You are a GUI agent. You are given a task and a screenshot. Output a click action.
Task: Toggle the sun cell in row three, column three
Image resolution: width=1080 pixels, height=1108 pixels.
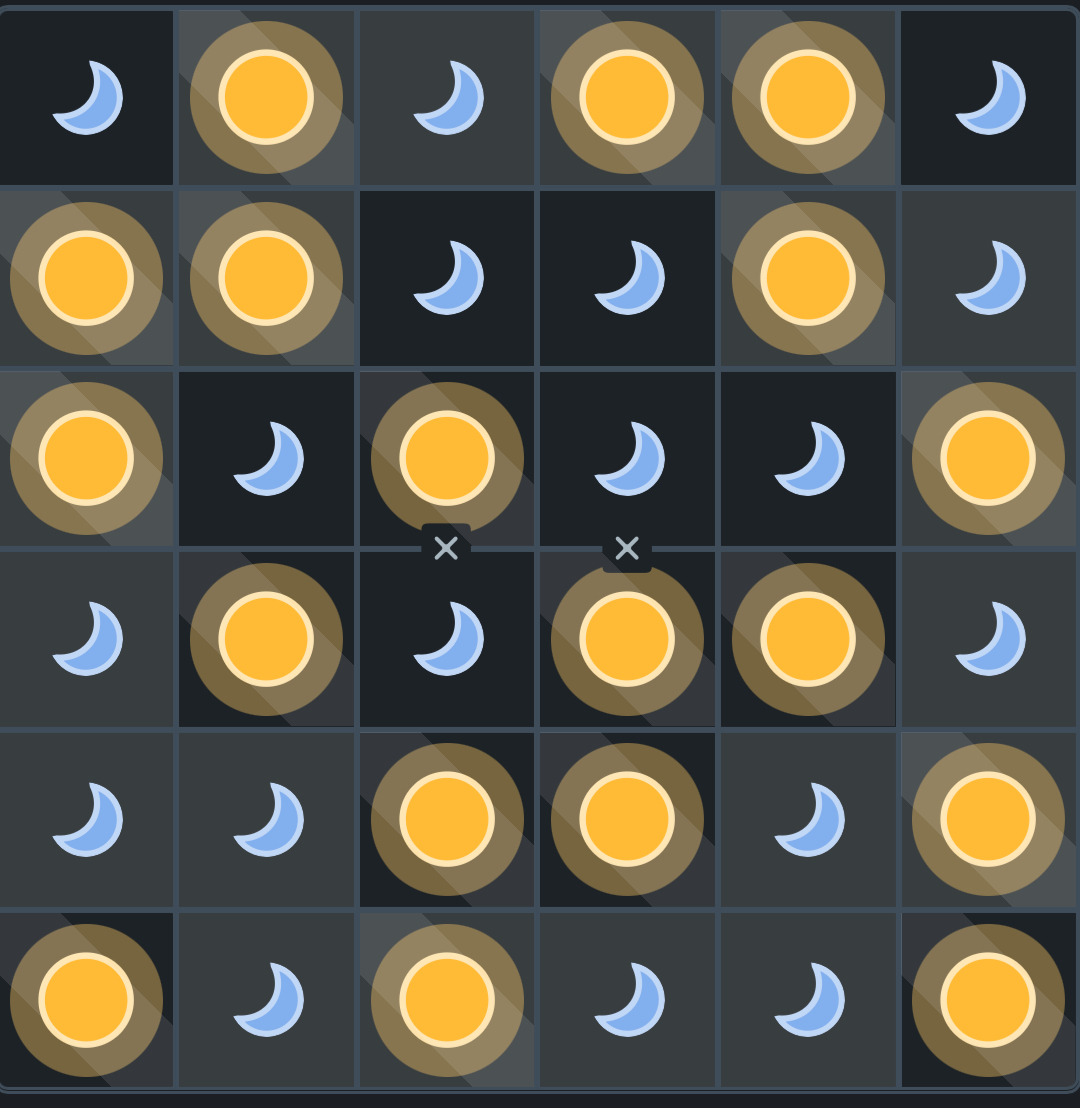pyautogui.click(x=447, y=458)
